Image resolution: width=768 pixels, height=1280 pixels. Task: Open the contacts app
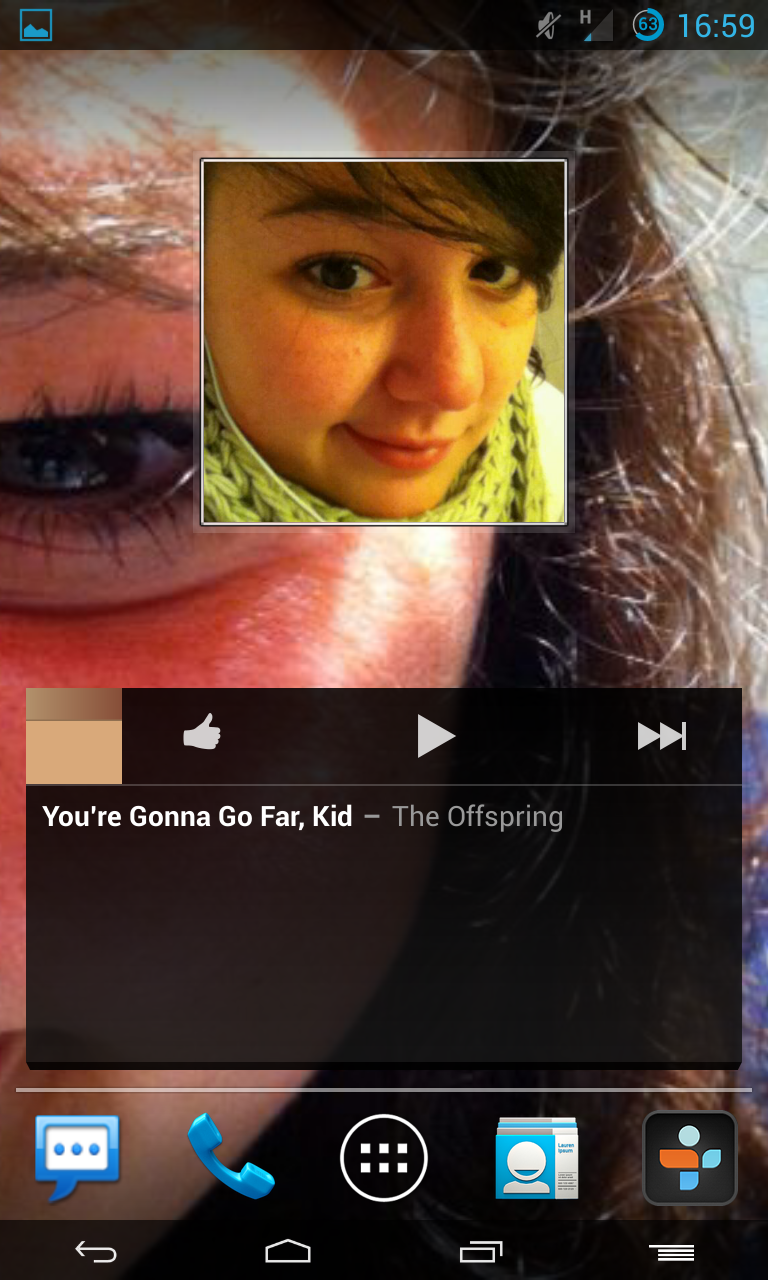[537, 1158]
